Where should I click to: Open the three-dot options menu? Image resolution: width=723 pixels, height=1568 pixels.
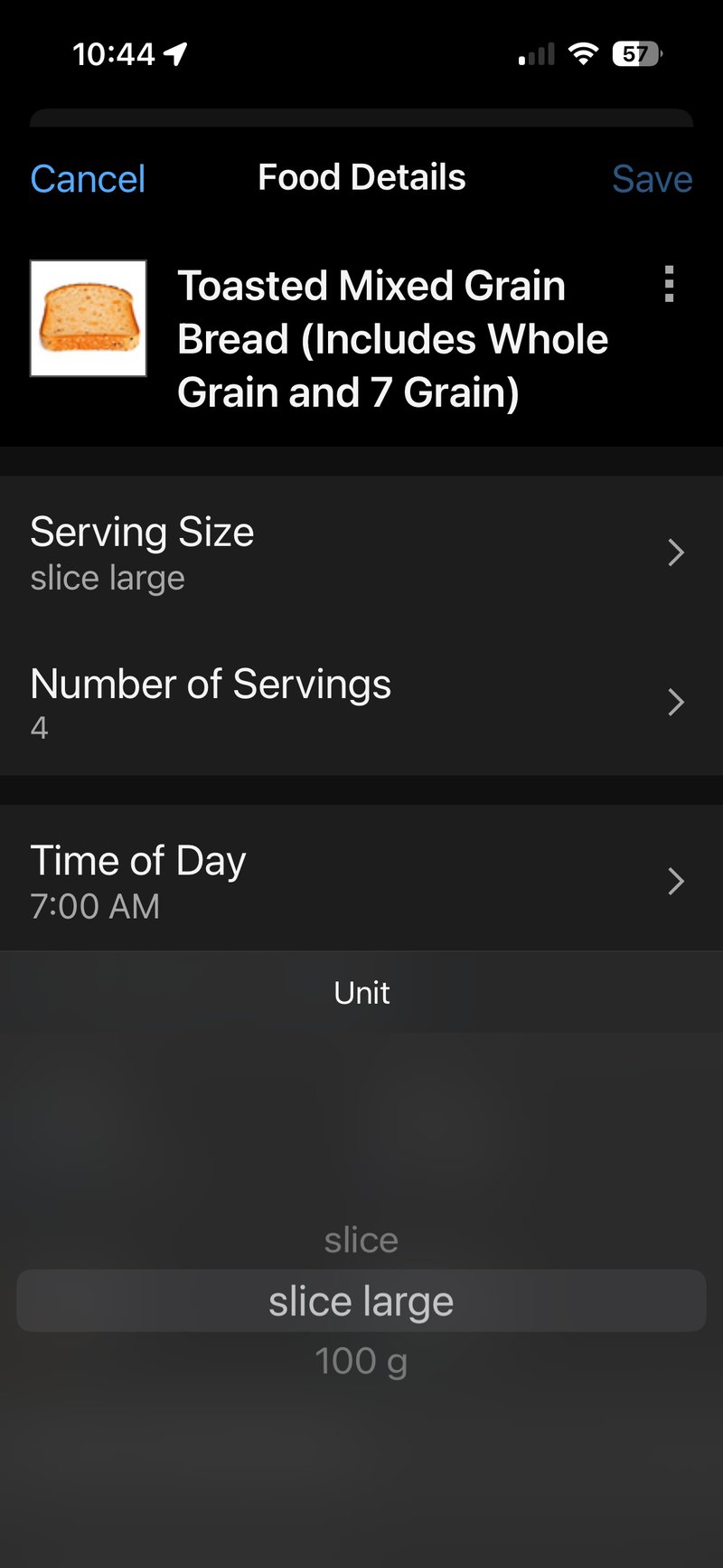pyautogui.click(x=669, y=286)
